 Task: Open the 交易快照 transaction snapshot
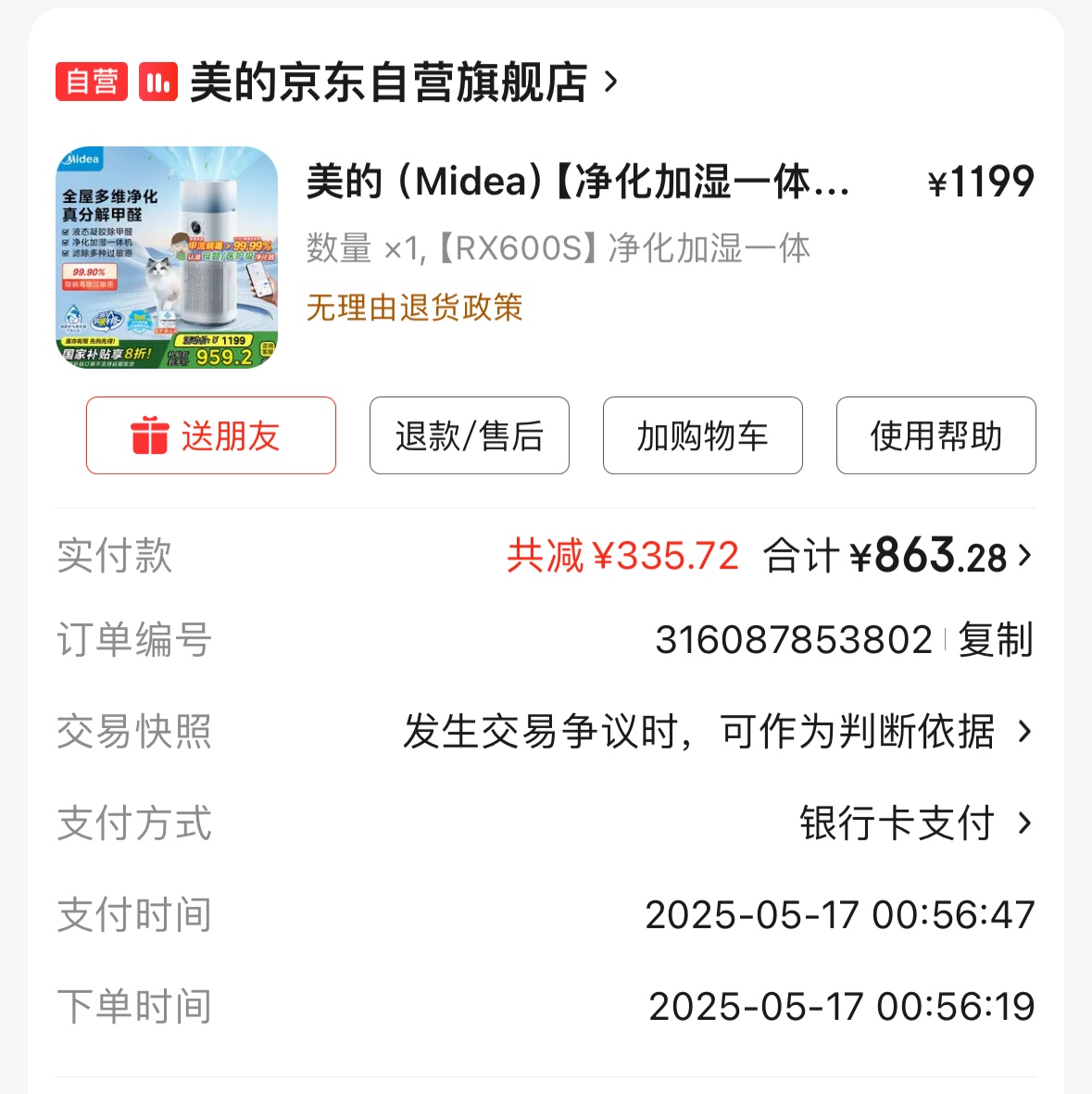click(718, 732)
